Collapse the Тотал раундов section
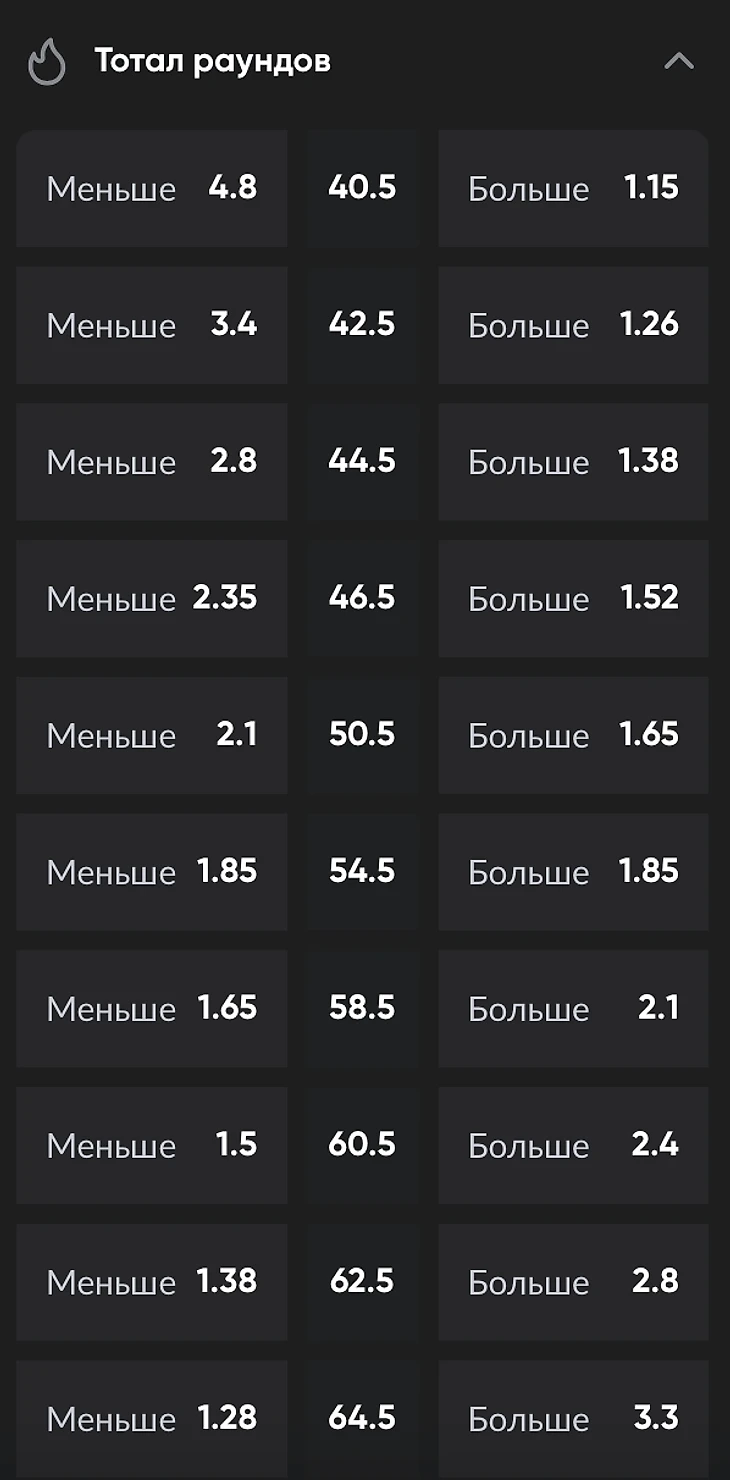The height and width of the screenshot is (1480, 730). pos(679,62)
